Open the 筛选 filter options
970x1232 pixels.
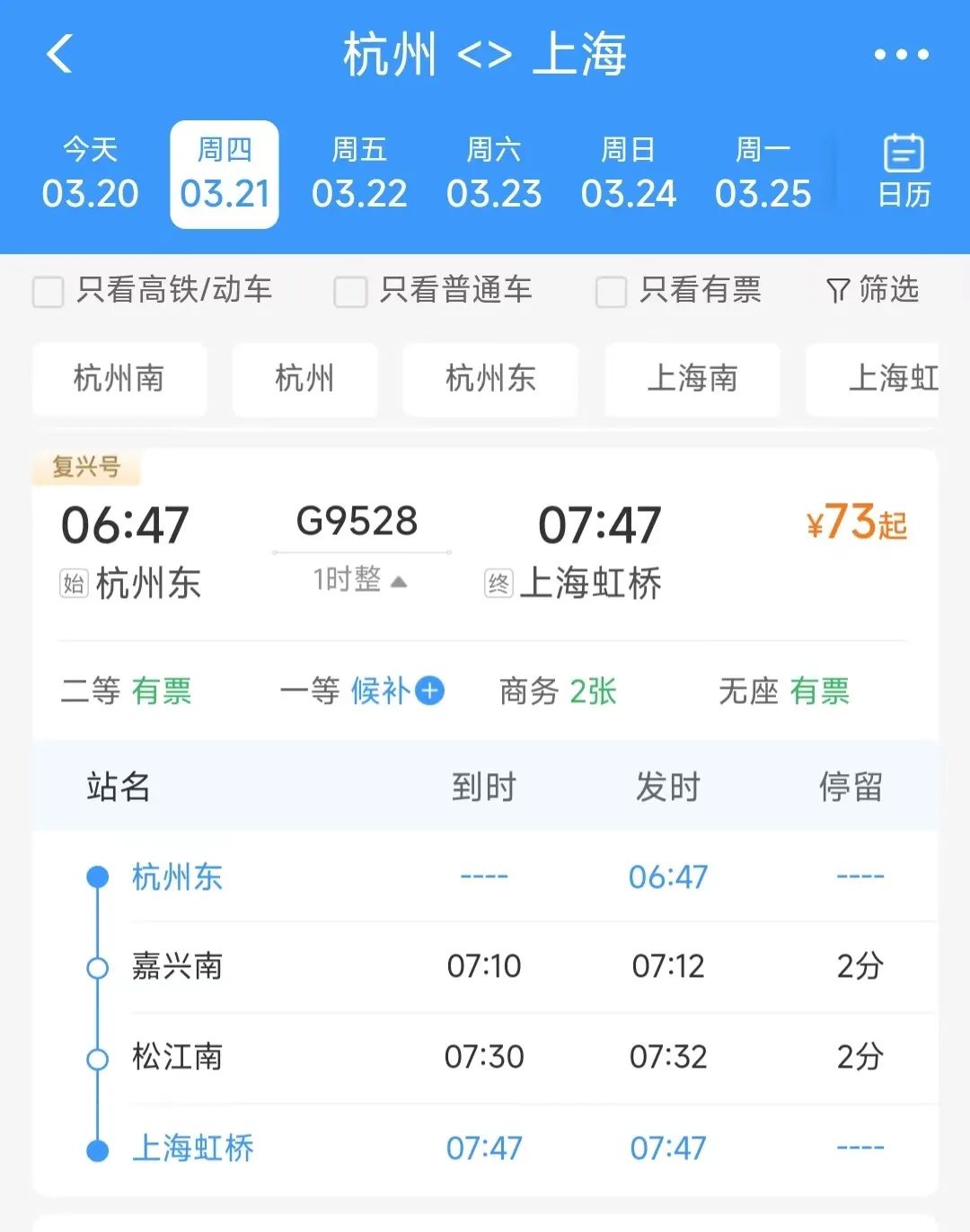[872, 290]
